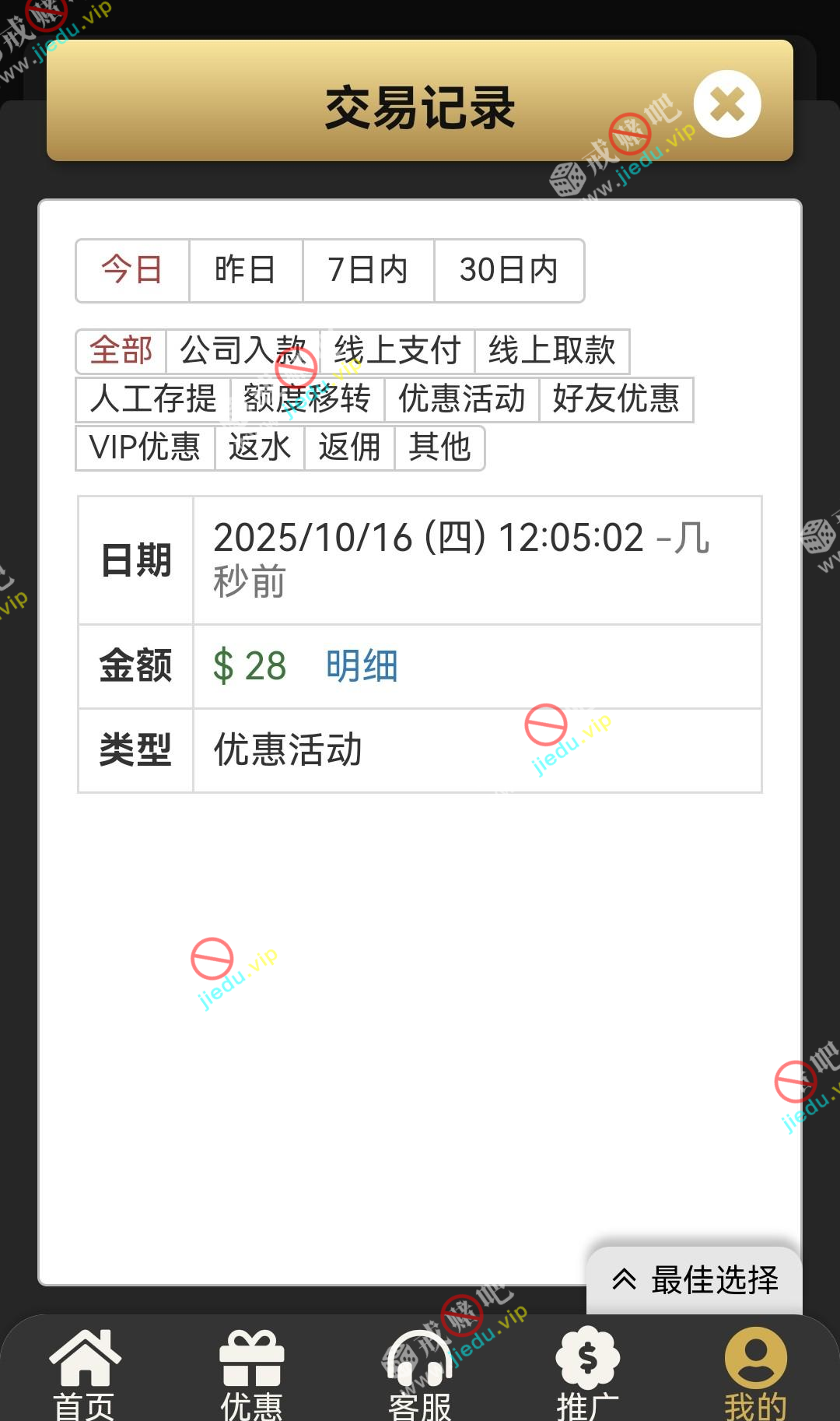Filter records by 线上支付
840x1421 pixels.
397,351
